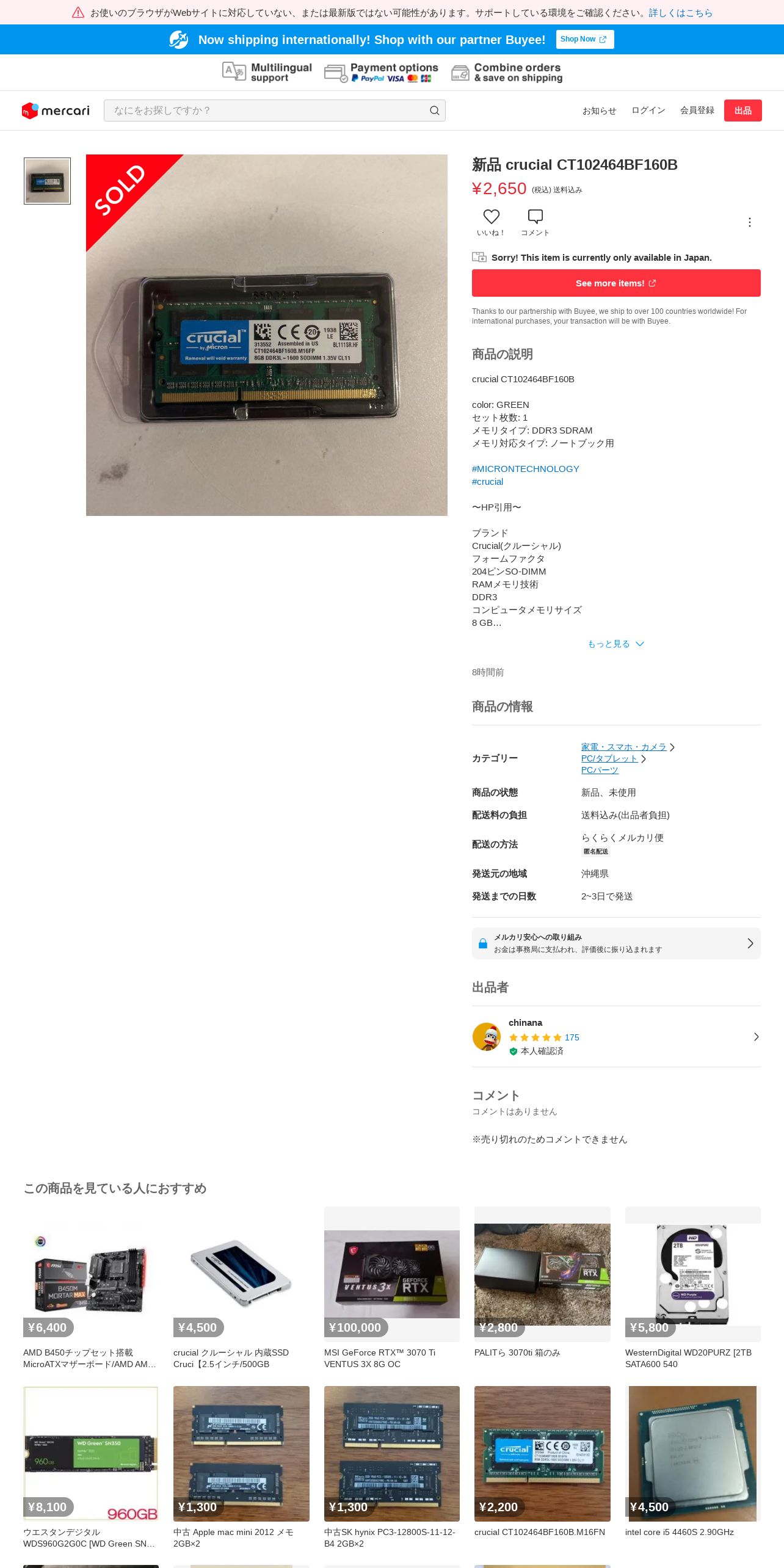Open the WesternDigital WD20PURZ item
Viewport: 784px width, 1568px height.
point(692,1287)
